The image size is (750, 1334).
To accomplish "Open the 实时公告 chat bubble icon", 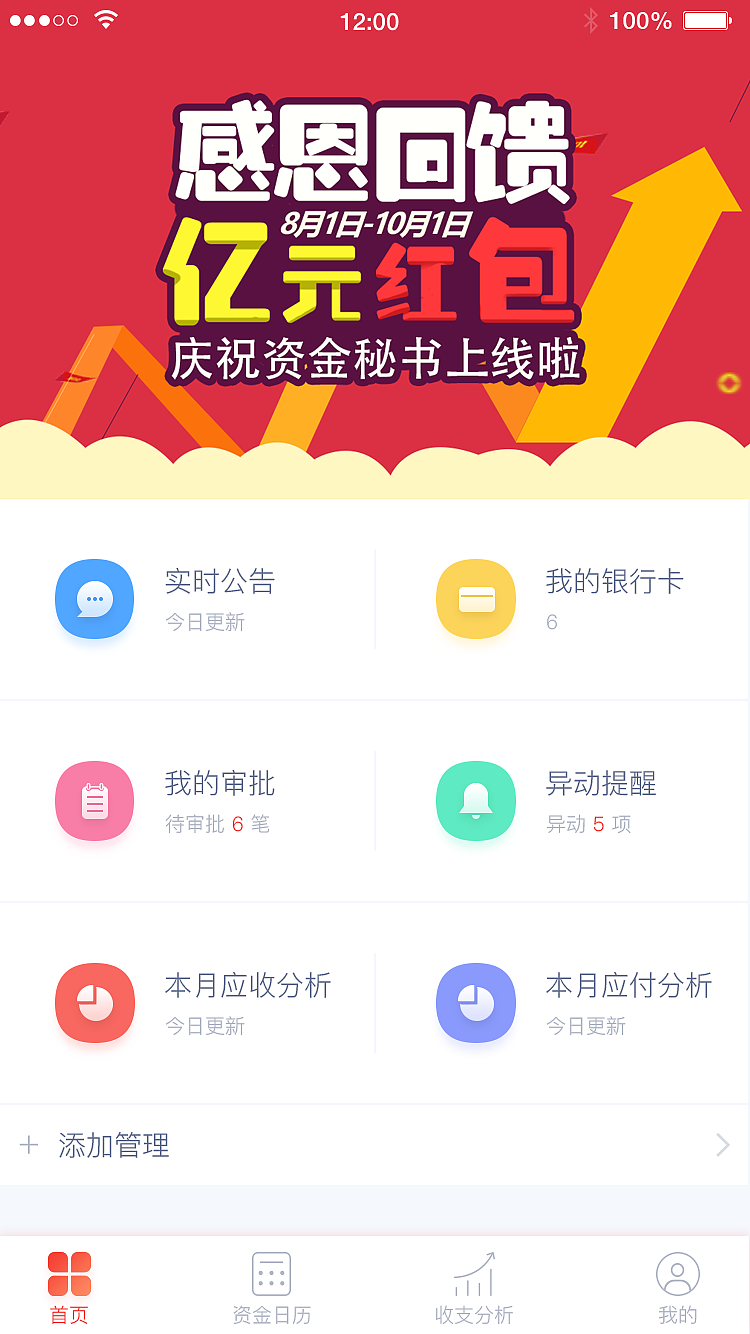I will (x=94, y=599).
